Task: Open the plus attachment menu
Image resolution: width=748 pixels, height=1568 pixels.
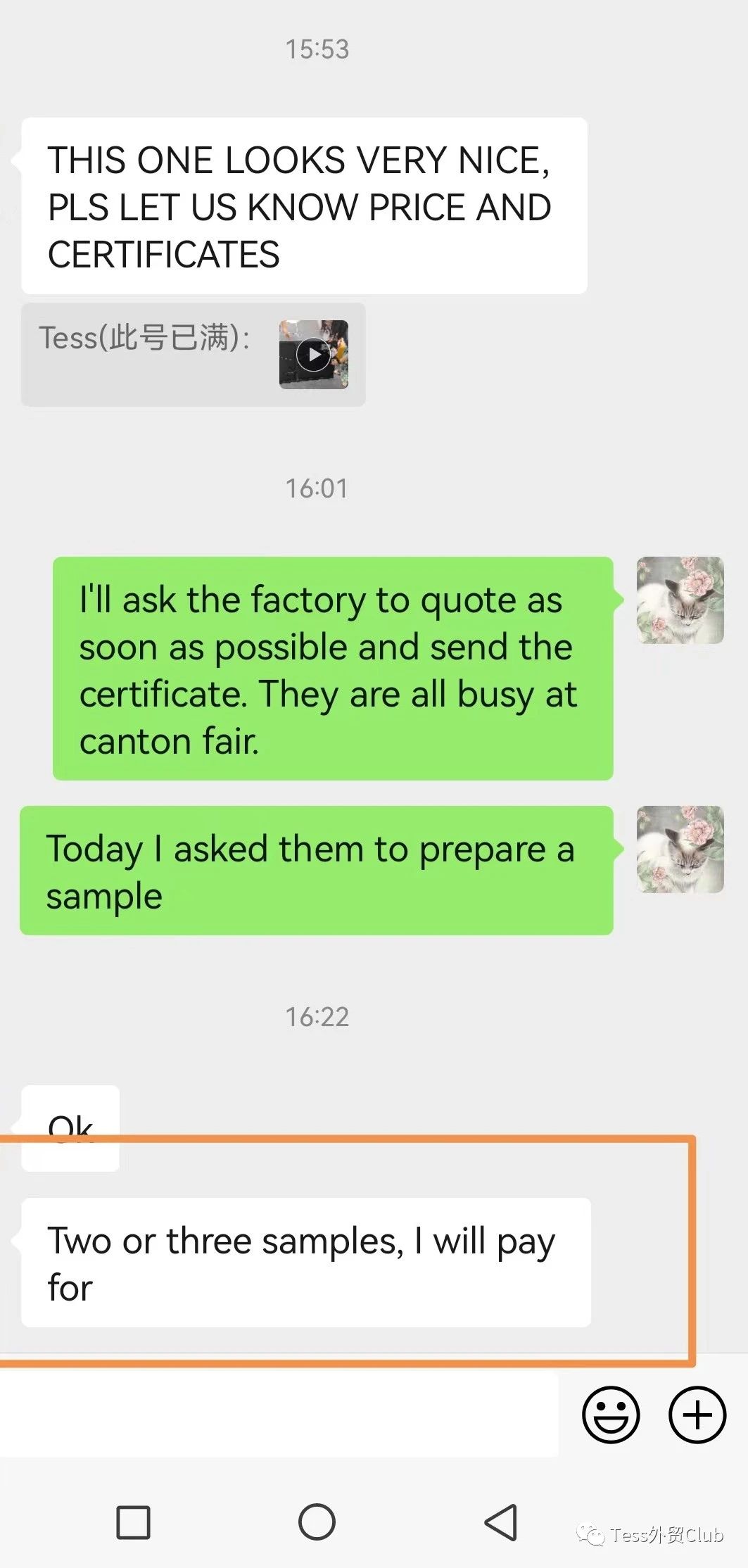Action: (x=697, y=1415)
